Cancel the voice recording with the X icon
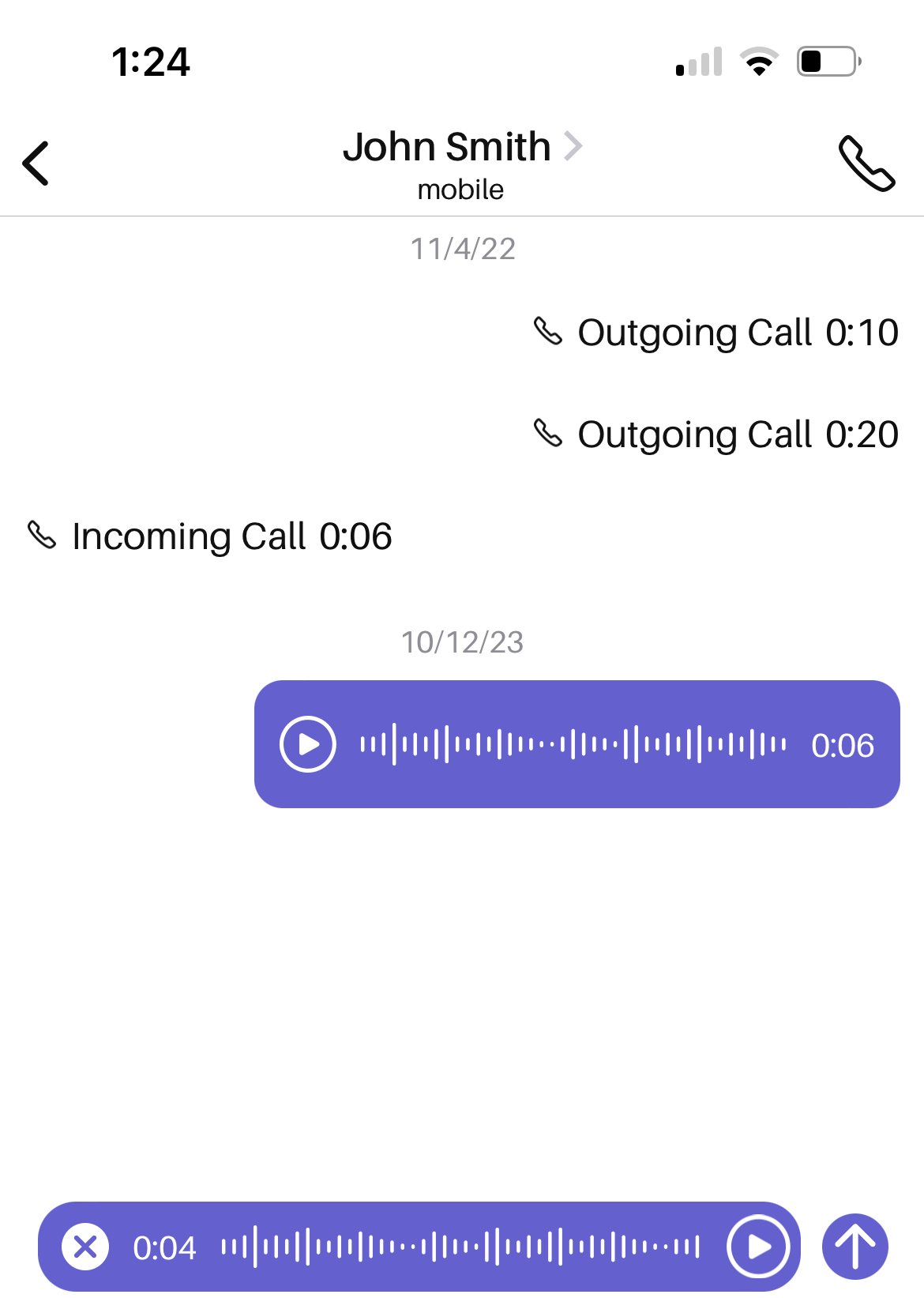 87,1248
